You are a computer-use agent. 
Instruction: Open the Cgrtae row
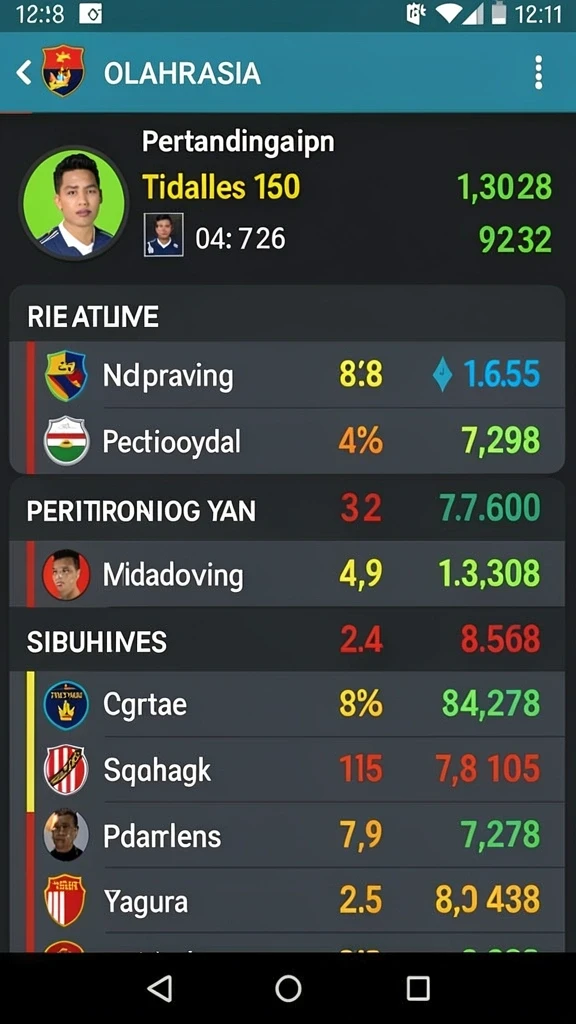[287, 705]
